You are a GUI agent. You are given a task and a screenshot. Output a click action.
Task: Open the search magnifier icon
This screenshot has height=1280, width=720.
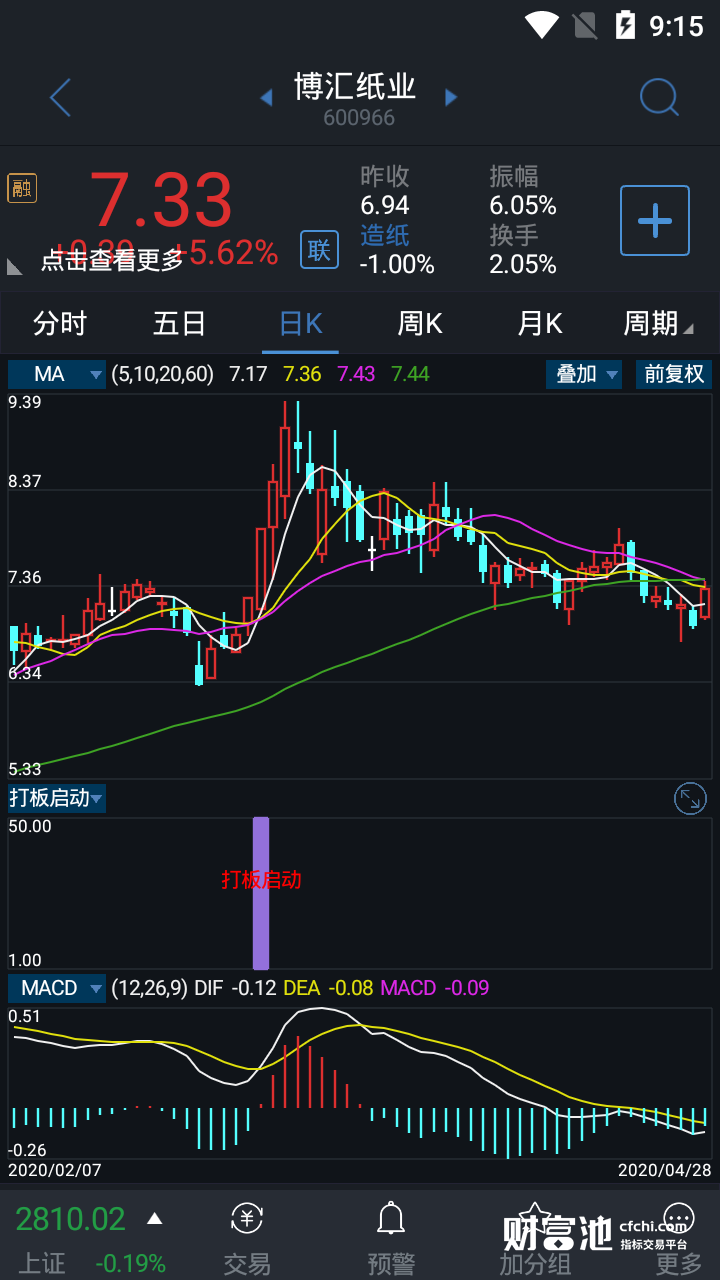click(659, 98)
